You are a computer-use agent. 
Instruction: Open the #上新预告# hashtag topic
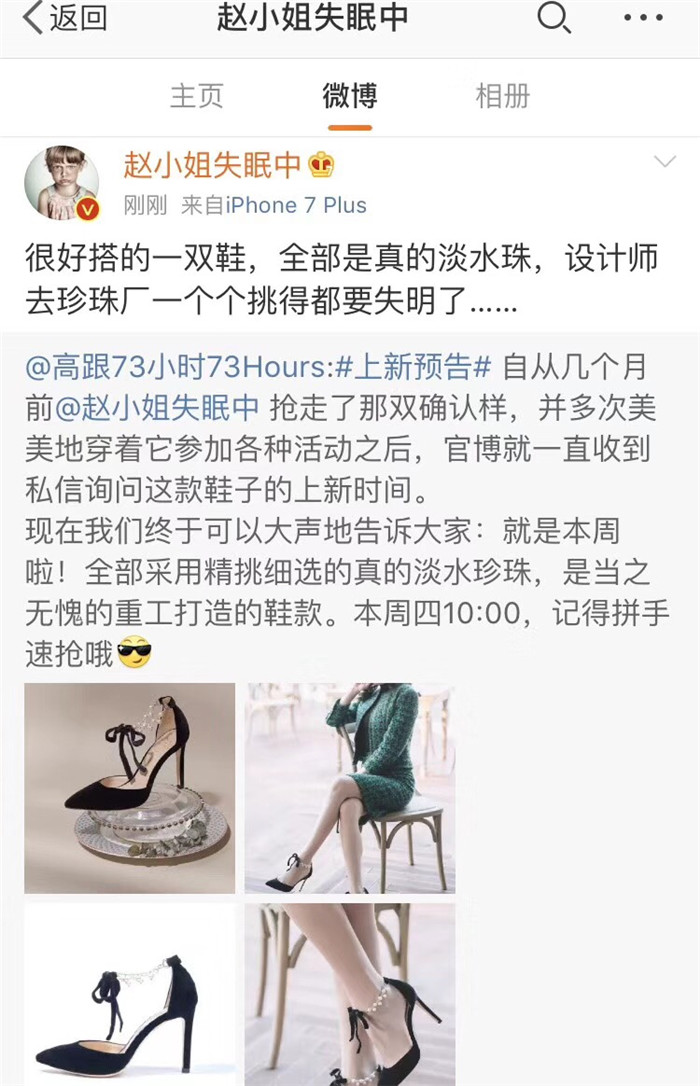pos(412,367)
